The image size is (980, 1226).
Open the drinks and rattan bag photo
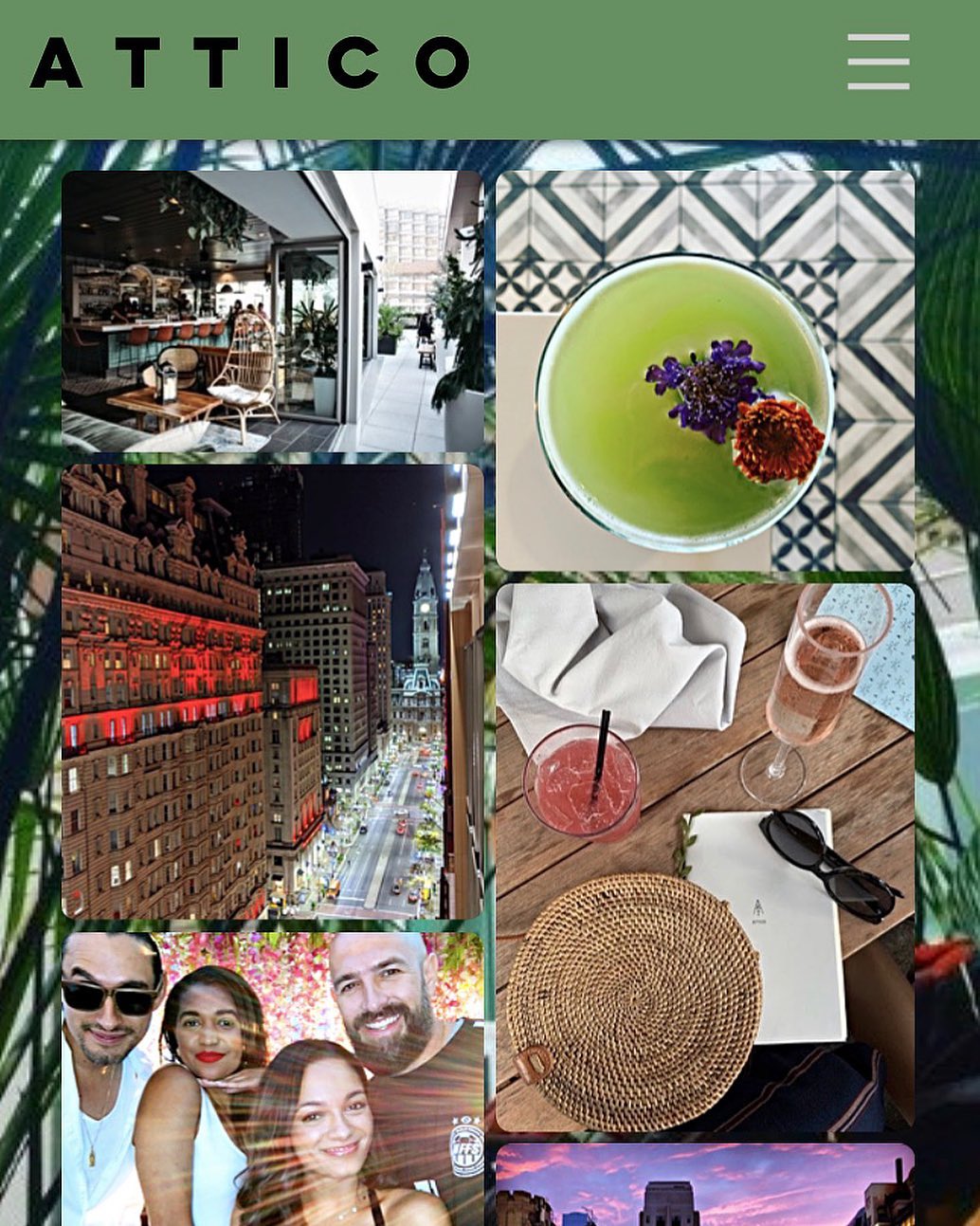pos(705,856)
